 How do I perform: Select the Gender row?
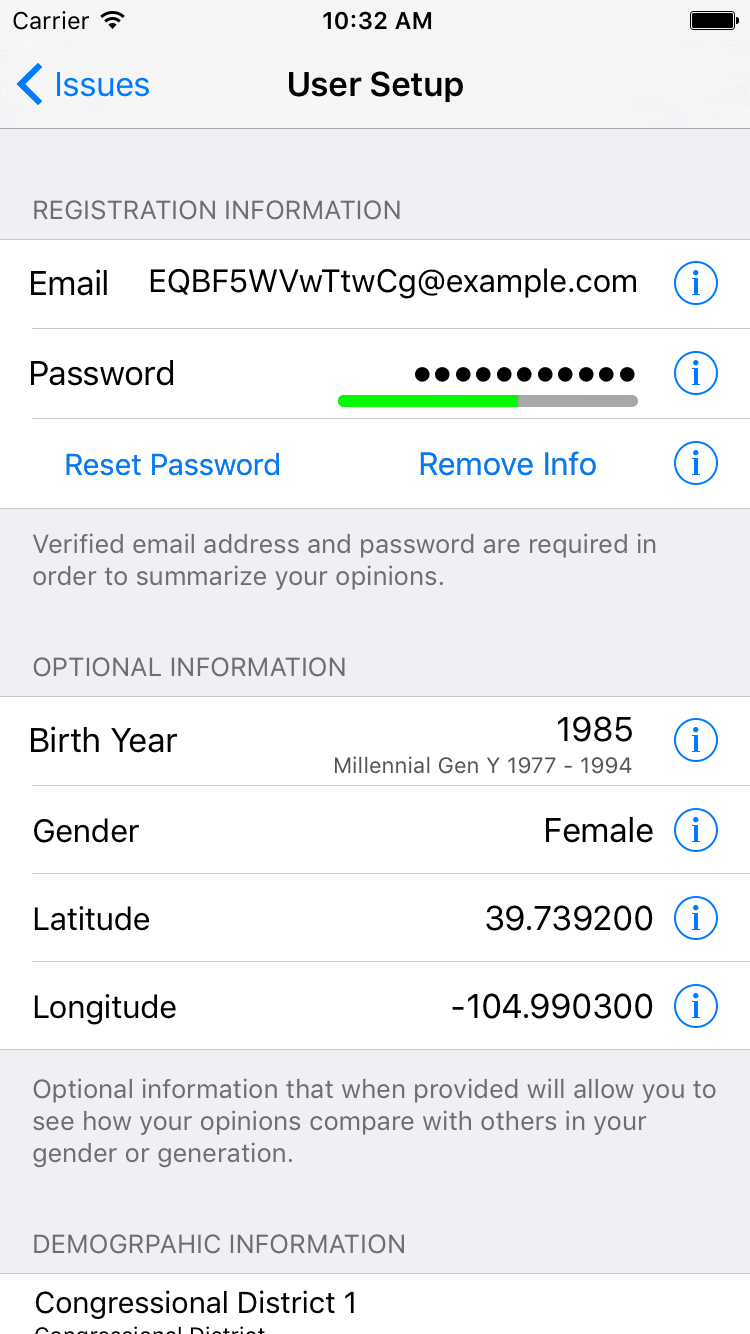[375, 830]
